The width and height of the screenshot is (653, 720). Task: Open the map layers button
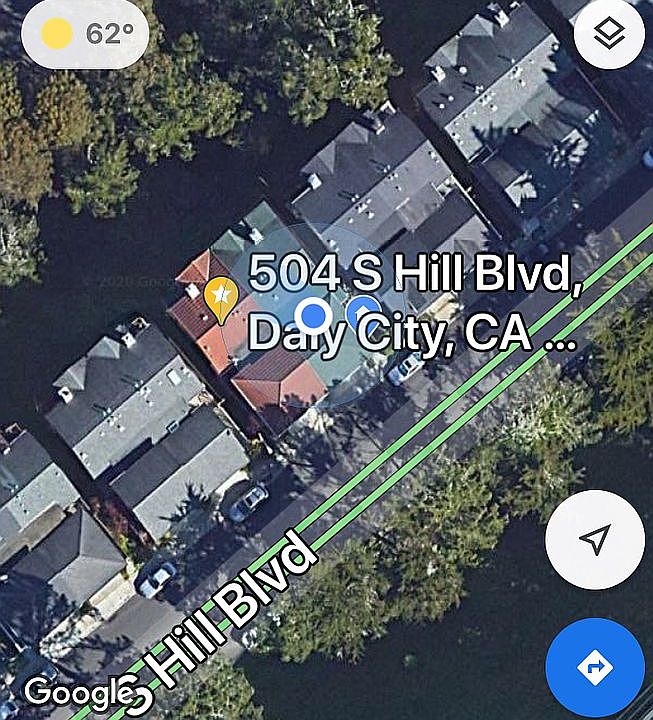[x=609, y=35]
